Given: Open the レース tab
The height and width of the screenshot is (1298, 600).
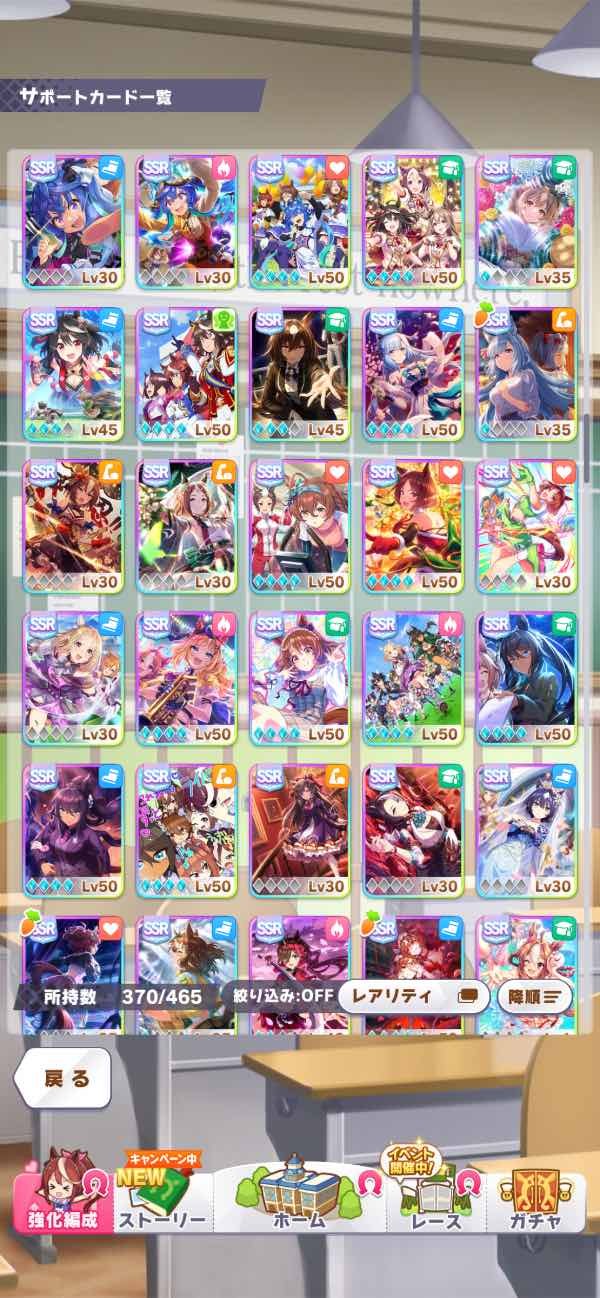Looking at the screenshot, I should pyautogui.click(x=436, y=1200).
